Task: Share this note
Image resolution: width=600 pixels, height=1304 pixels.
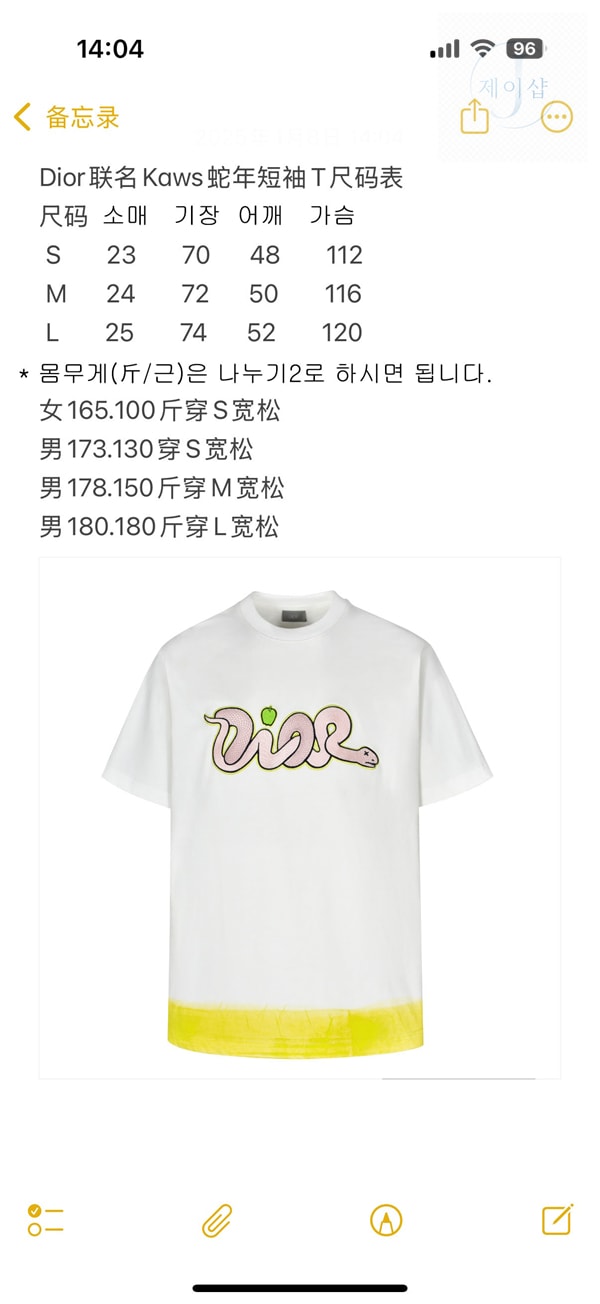Action: click(x=475, y=116)
